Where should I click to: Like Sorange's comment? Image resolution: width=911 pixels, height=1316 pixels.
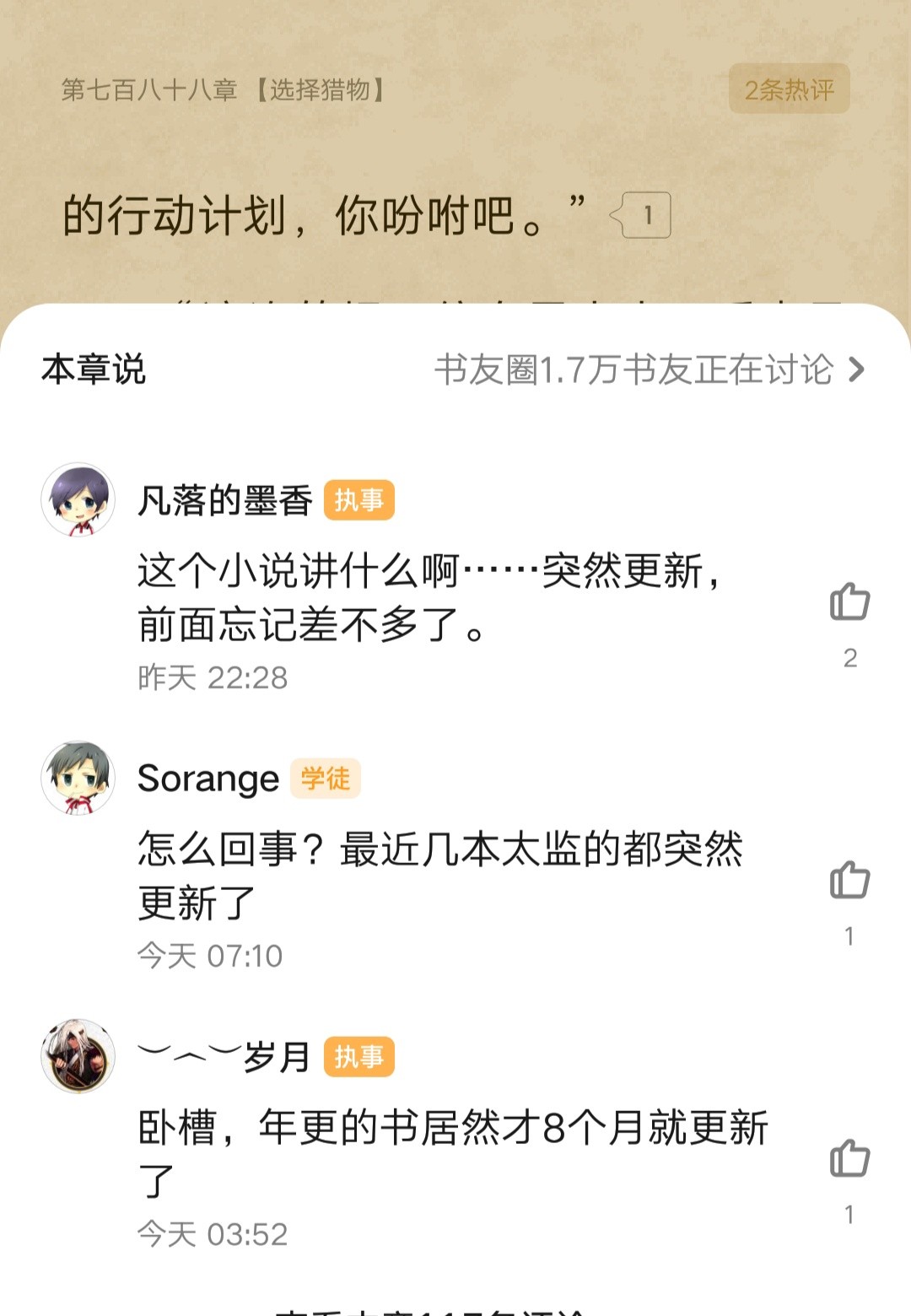(x=849, y=881)
